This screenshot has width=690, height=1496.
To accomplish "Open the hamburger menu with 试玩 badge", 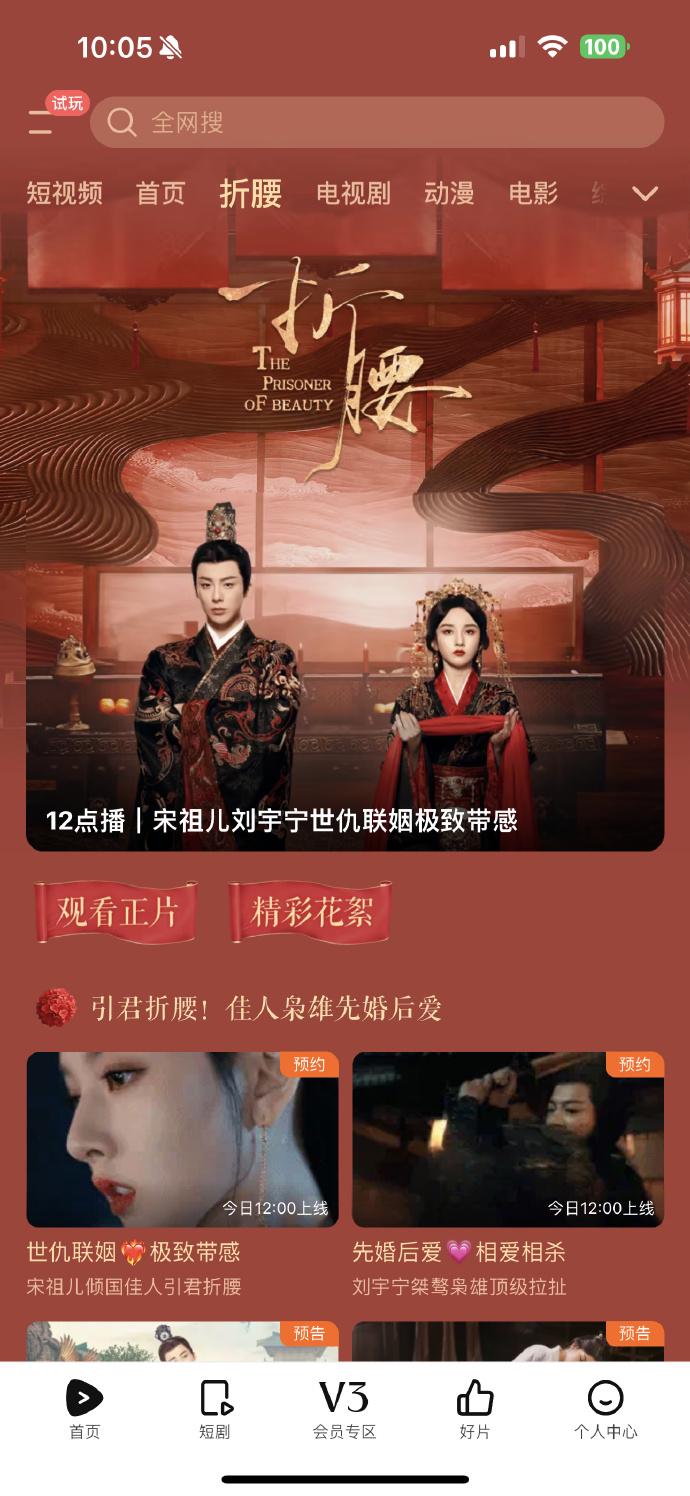I will point(42,122).
